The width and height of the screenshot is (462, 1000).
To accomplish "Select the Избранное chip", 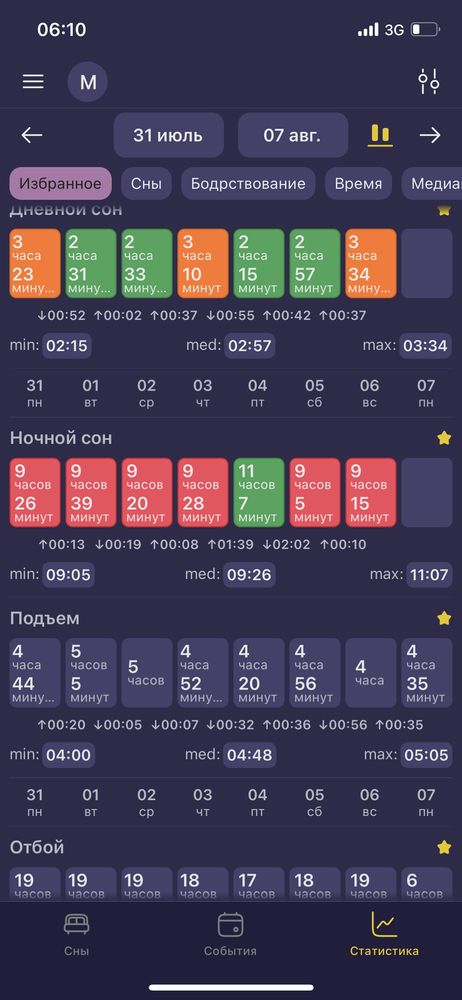I will pos(61,184).
